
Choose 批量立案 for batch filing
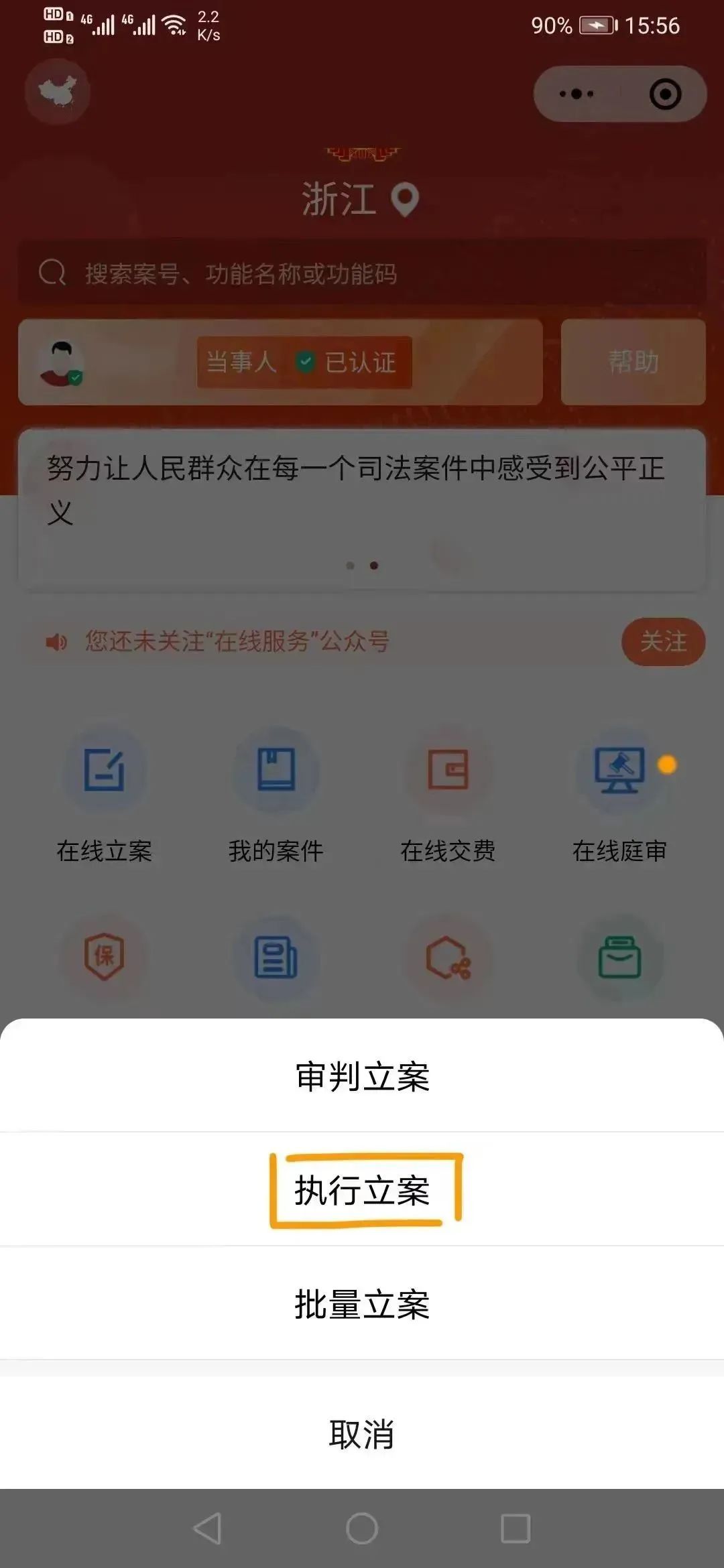pyautogui.click(x=362, y=1304)
